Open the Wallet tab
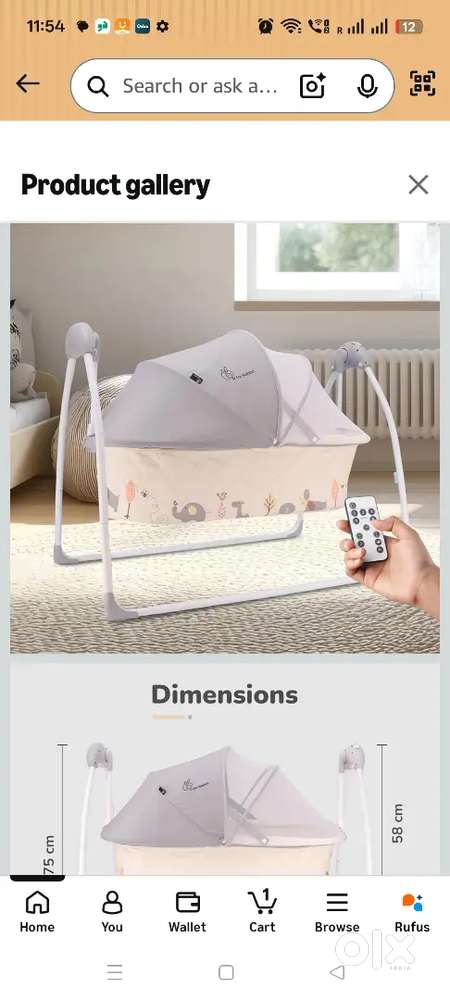This screenshot has width=450, height=1000. (187, 912)
